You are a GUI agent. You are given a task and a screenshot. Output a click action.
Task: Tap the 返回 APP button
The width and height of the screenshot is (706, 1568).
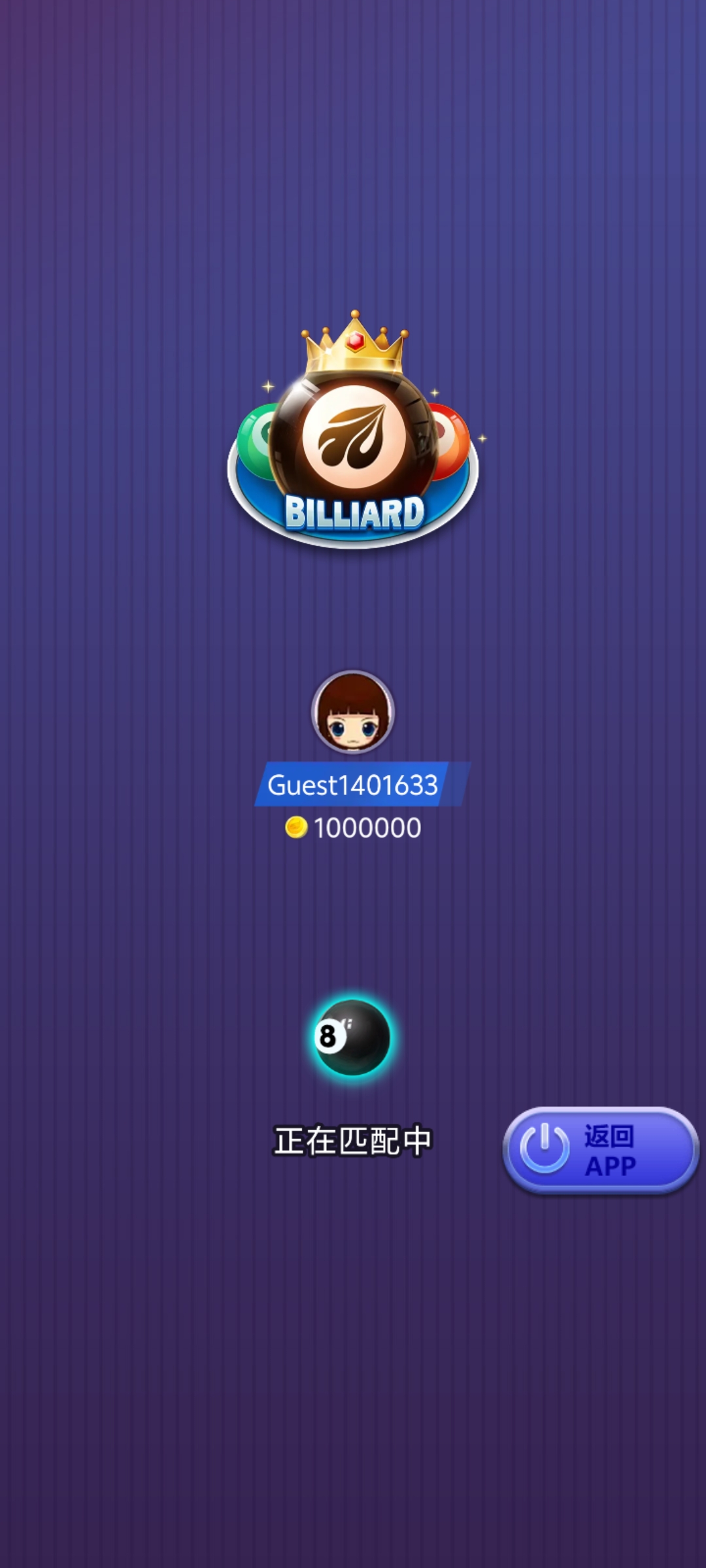pos(600,1151)
